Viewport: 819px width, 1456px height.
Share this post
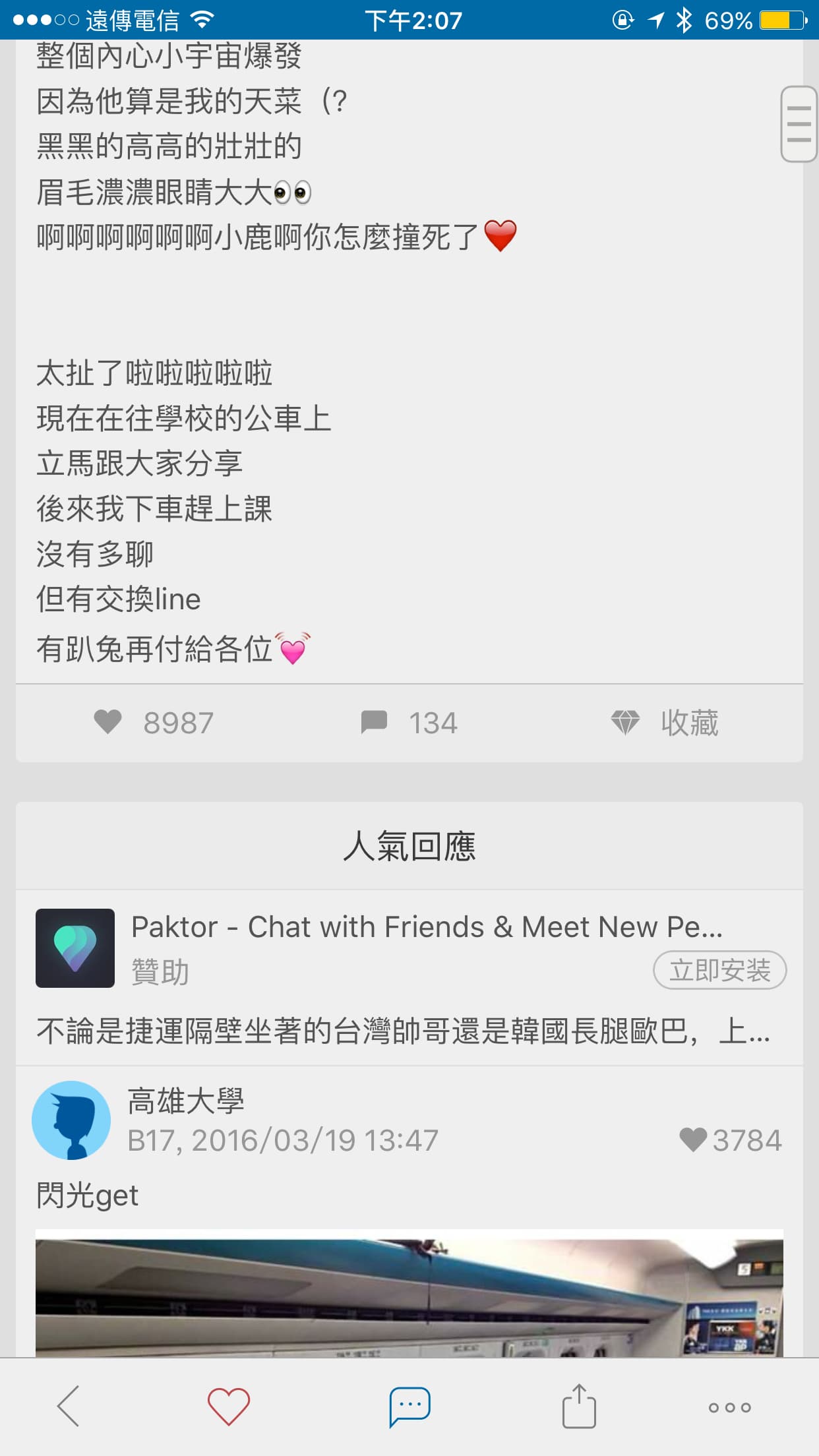[x=578, y=1406]
